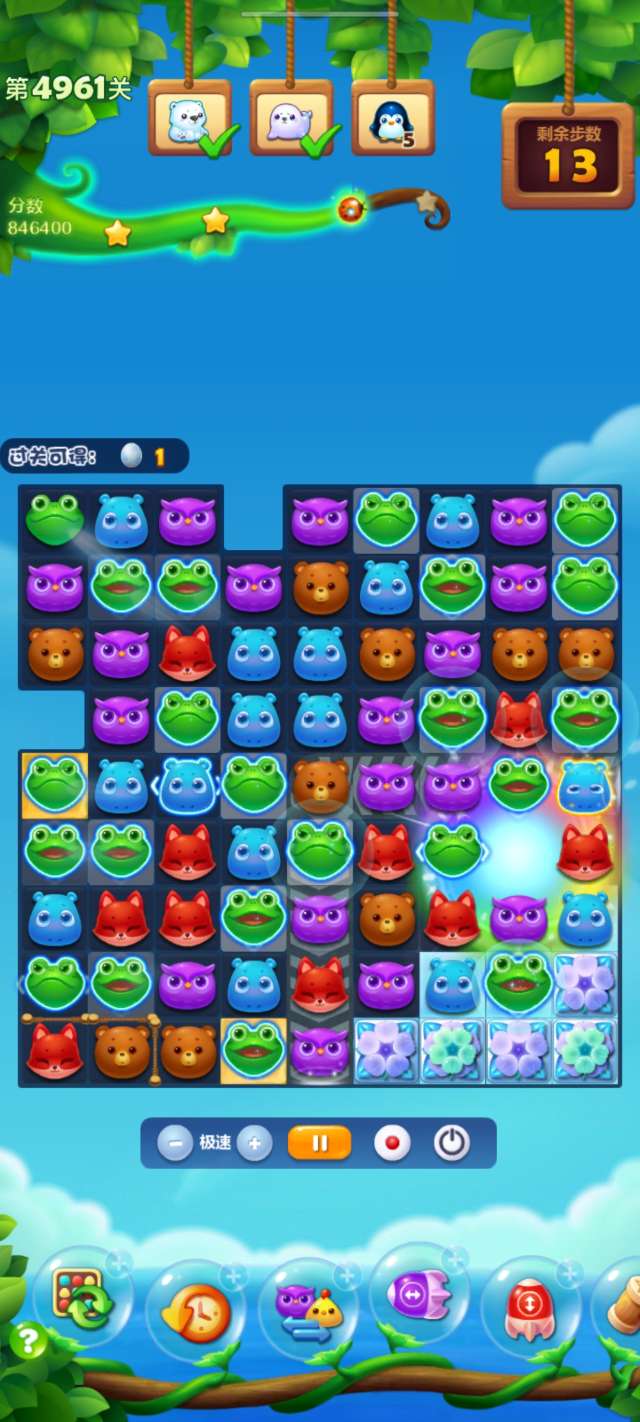Activate the horizontal rocket booster
The height and width of the screenshot is (1422, 640).
[420, 1297]
